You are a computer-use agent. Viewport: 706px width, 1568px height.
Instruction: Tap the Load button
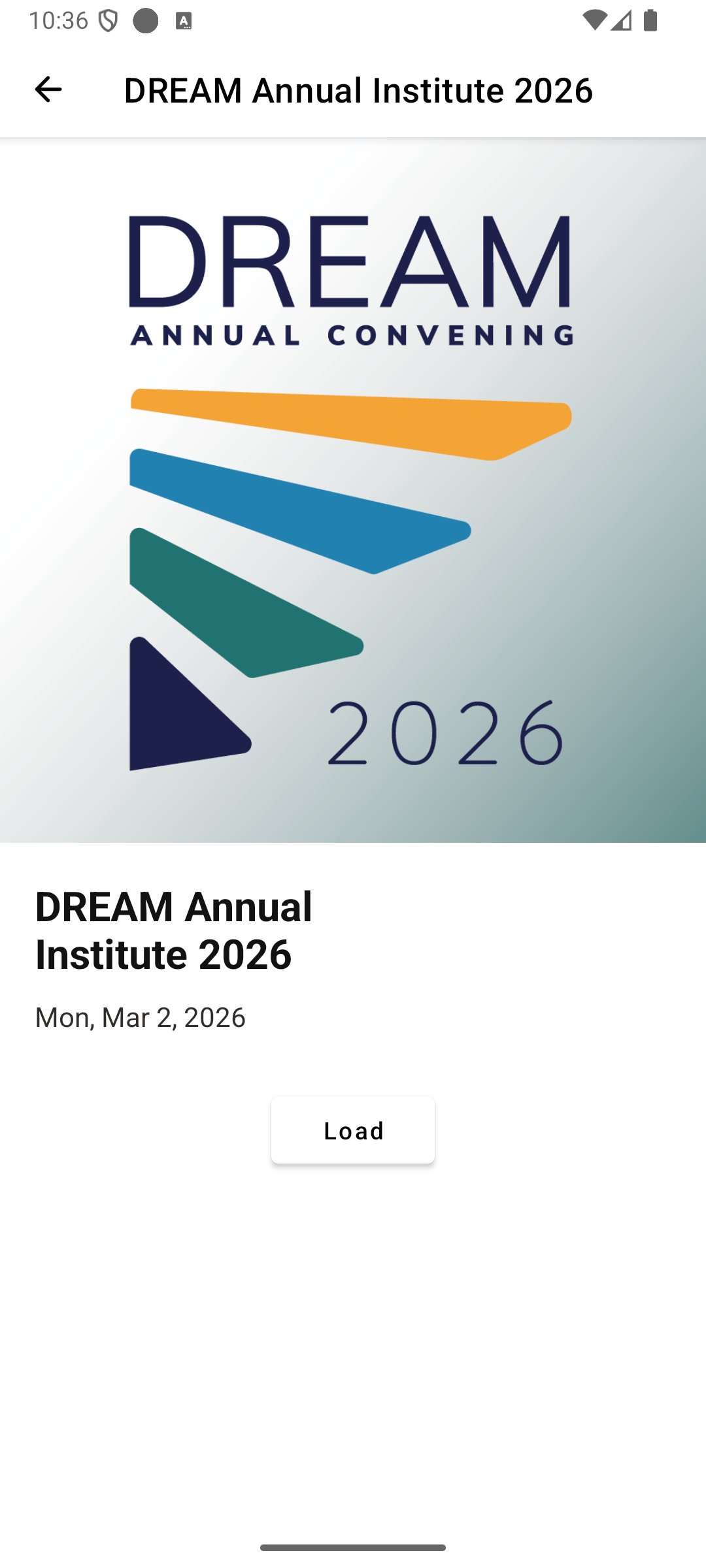point(353,1130)
